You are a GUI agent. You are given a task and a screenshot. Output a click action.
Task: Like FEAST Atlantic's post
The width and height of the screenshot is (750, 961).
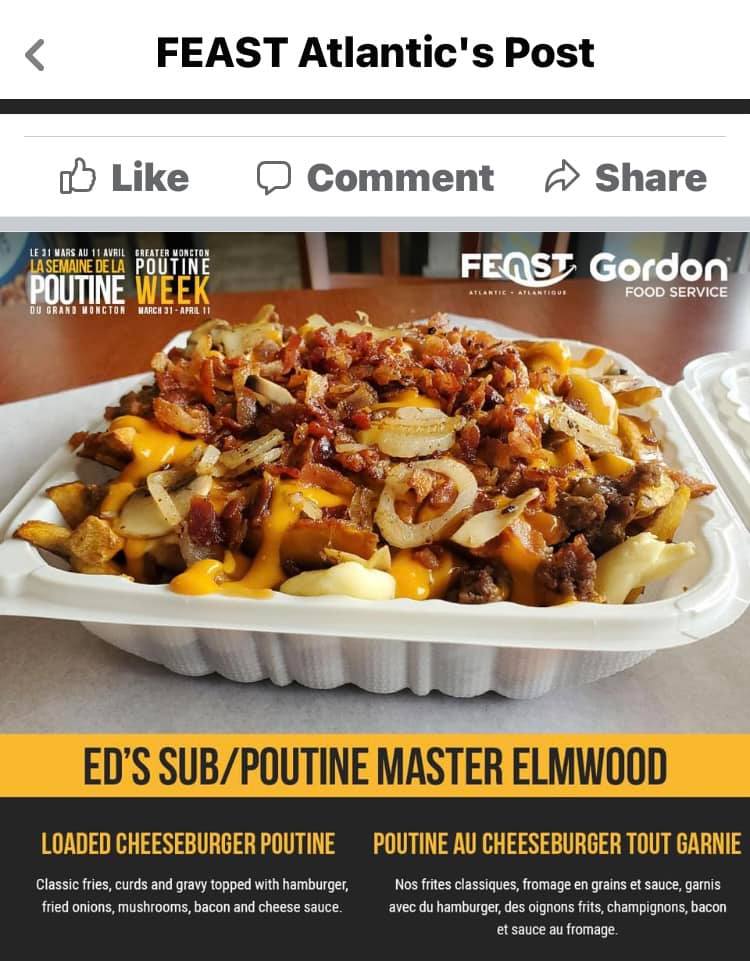(x=125, y=178)
